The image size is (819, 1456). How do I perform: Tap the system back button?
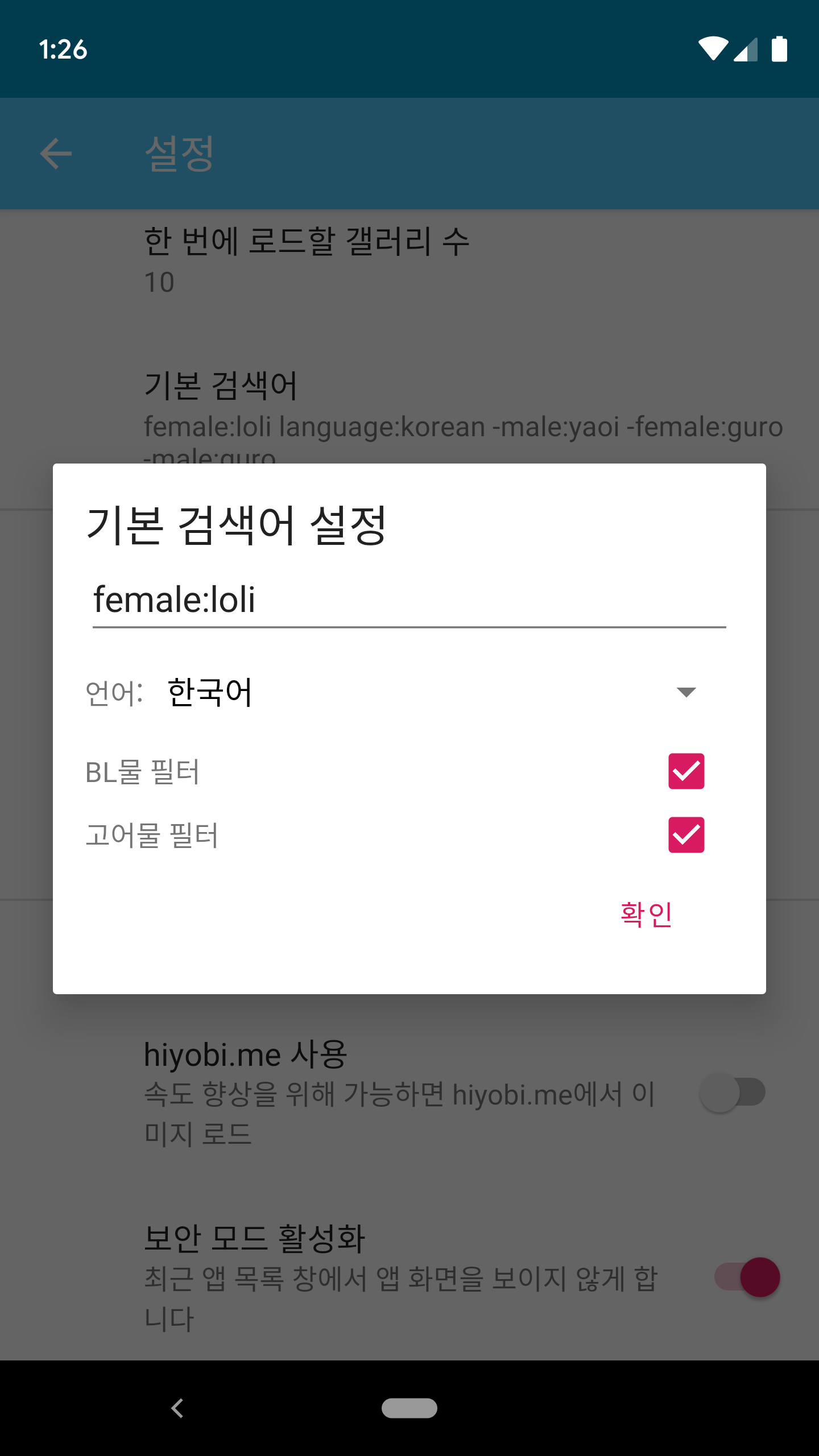pyautogui.click(x=177, y=1408)
